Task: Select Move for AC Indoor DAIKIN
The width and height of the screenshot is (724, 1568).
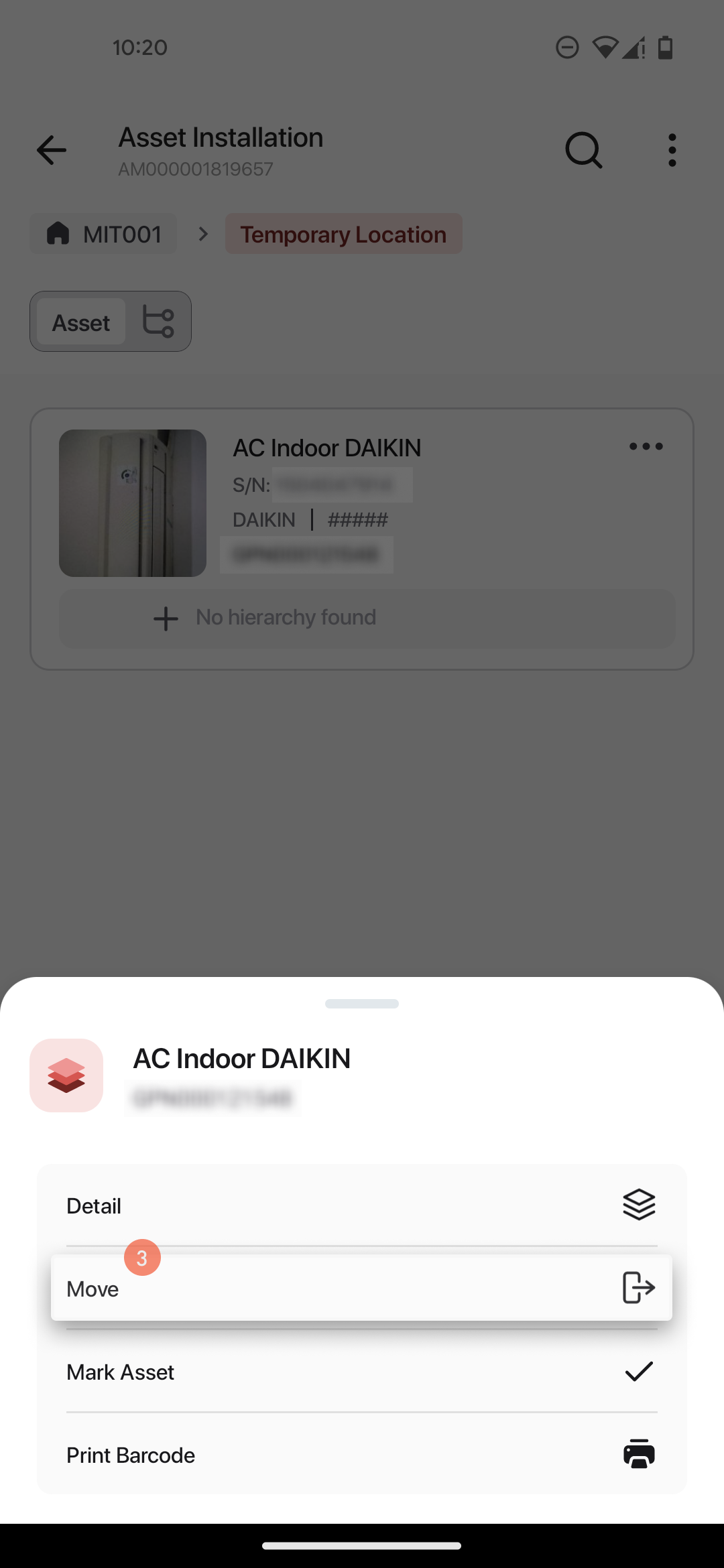Action: (361, 1288)
